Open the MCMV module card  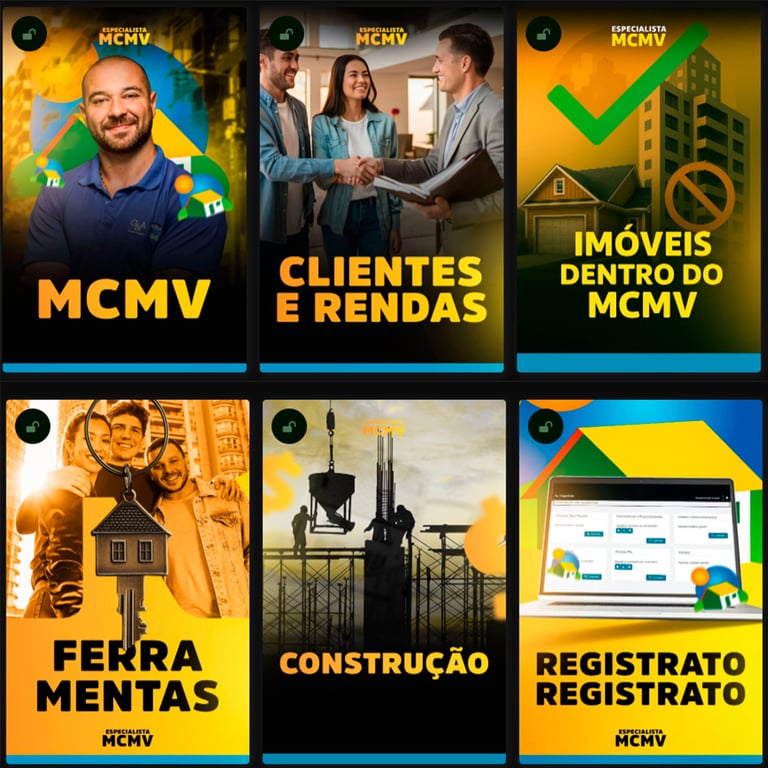pos(124,190)
